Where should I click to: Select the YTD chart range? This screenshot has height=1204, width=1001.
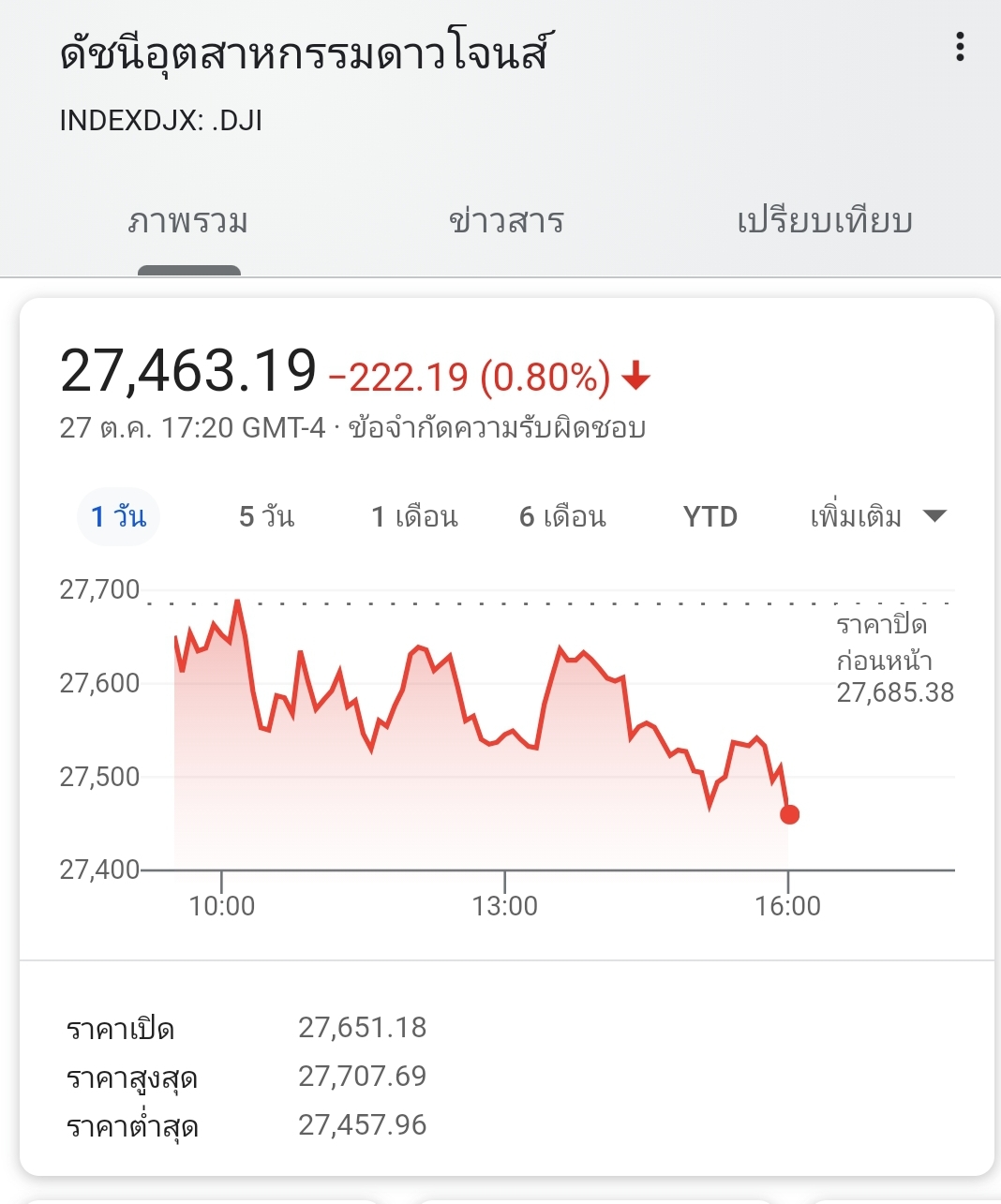tap(710, 516)
